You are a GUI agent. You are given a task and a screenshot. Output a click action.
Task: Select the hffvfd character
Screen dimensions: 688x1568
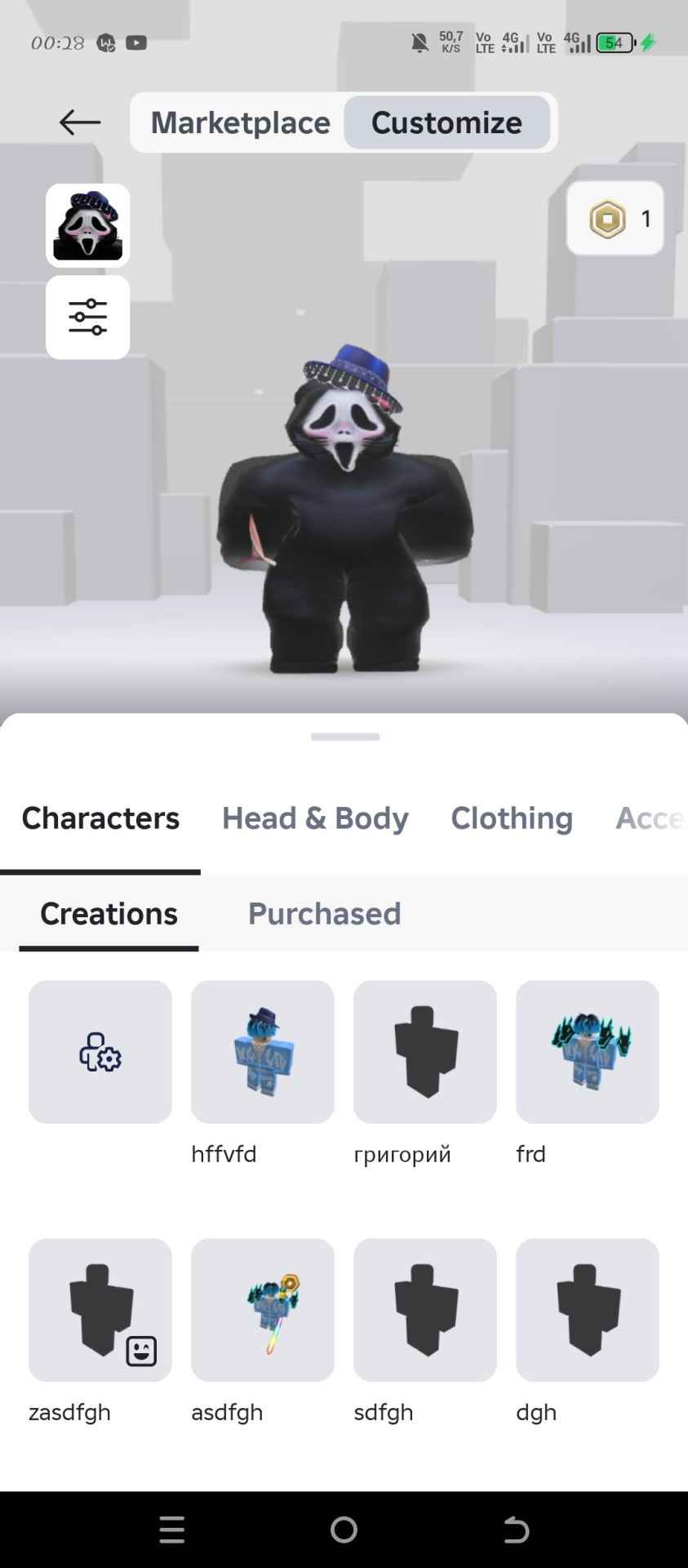[x=262, y=1052]
